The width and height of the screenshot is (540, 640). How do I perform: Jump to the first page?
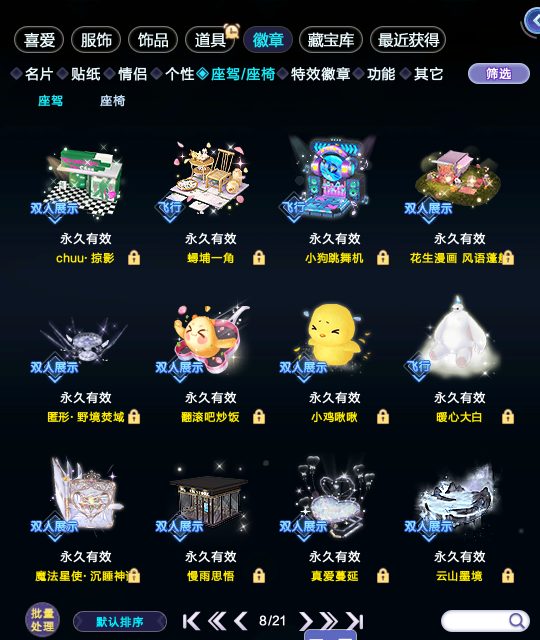191,621
